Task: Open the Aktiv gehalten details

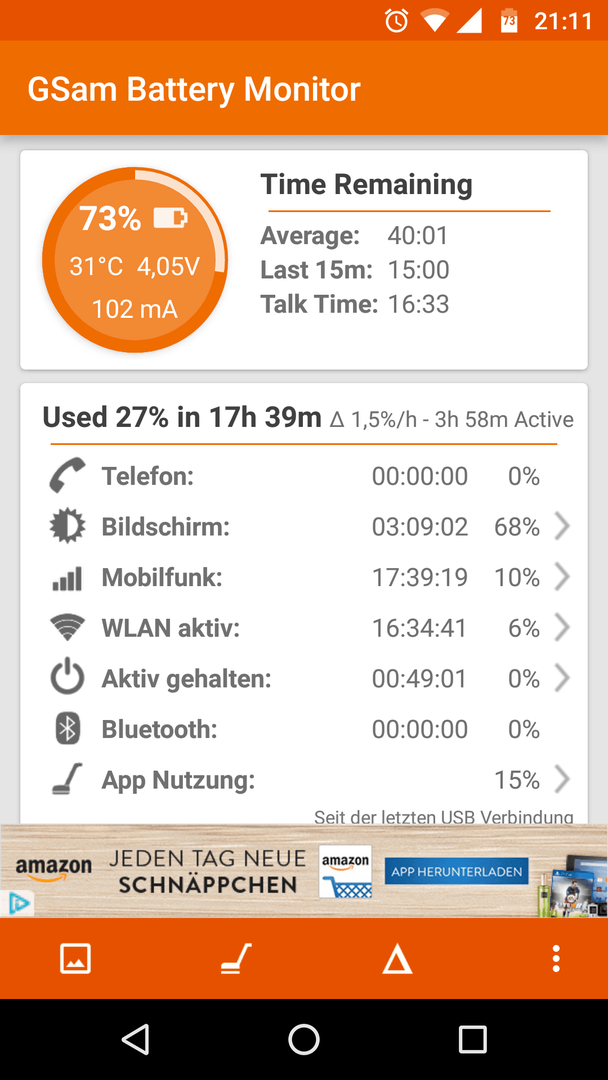Action: (x=304, y=678)
